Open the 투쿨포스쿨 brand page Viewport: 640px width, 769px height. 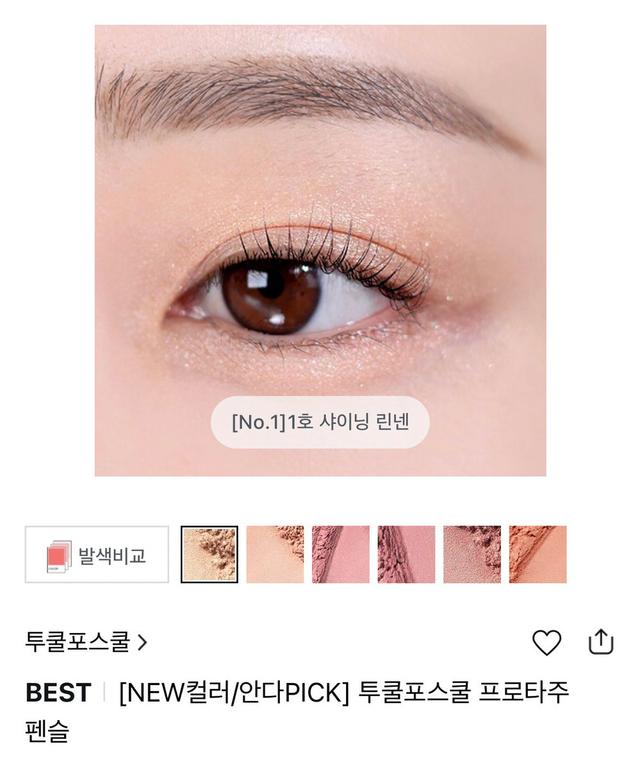point(86,642)
